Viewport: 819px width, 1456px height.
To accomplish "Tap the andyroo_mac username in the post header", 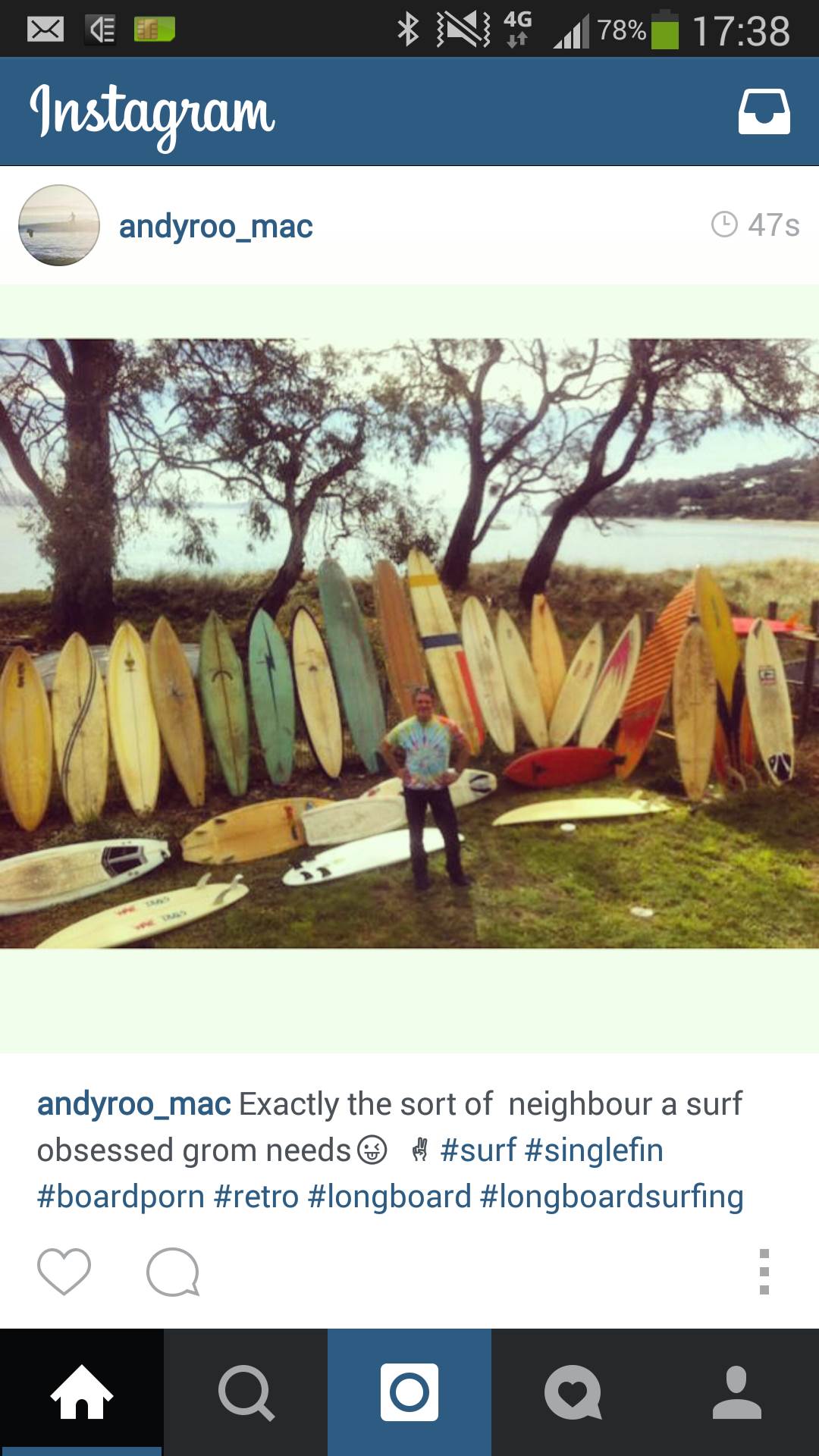I will [216, 226].
